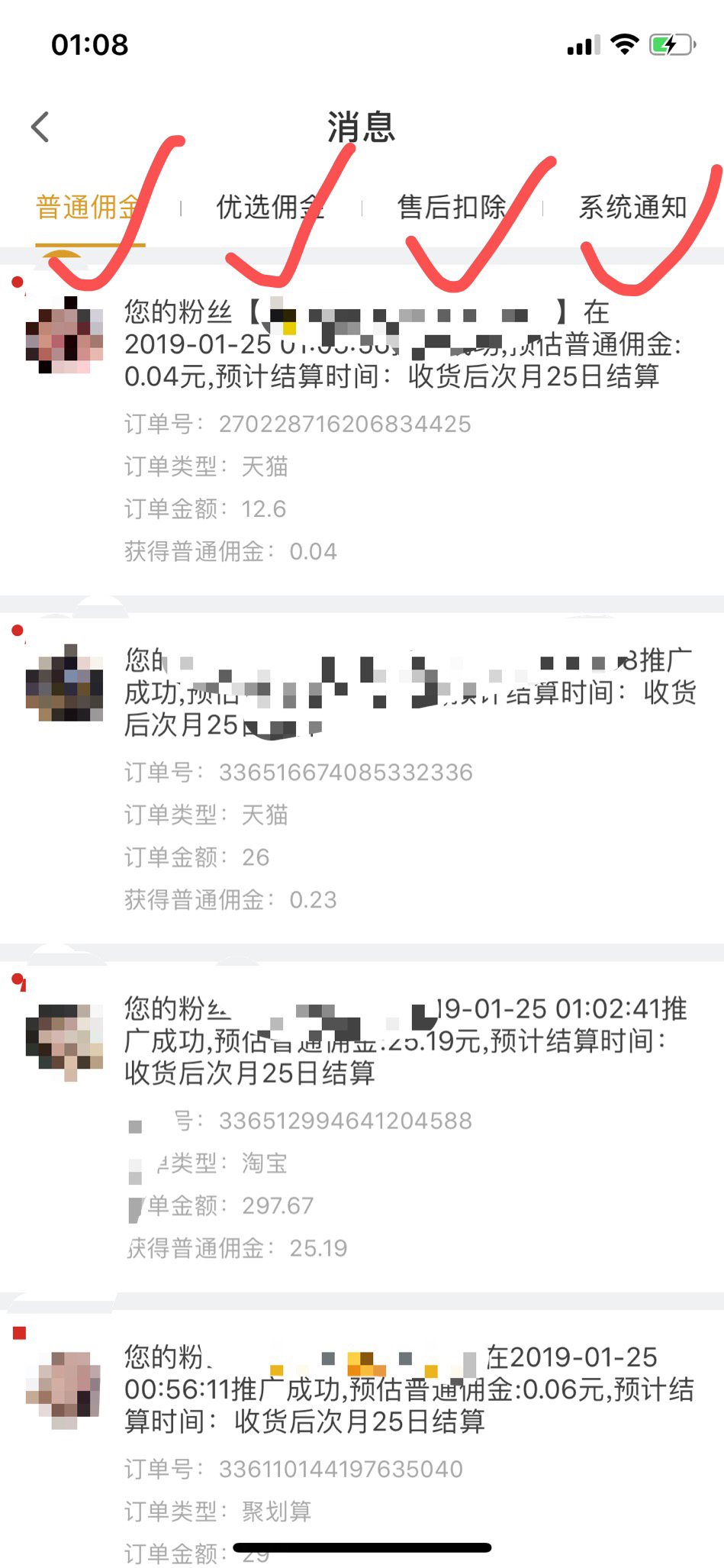Switch to the 优选佣金 tab
This screenshot has height=1568, width=724.
pyautogui.click(x=270, y=208)
